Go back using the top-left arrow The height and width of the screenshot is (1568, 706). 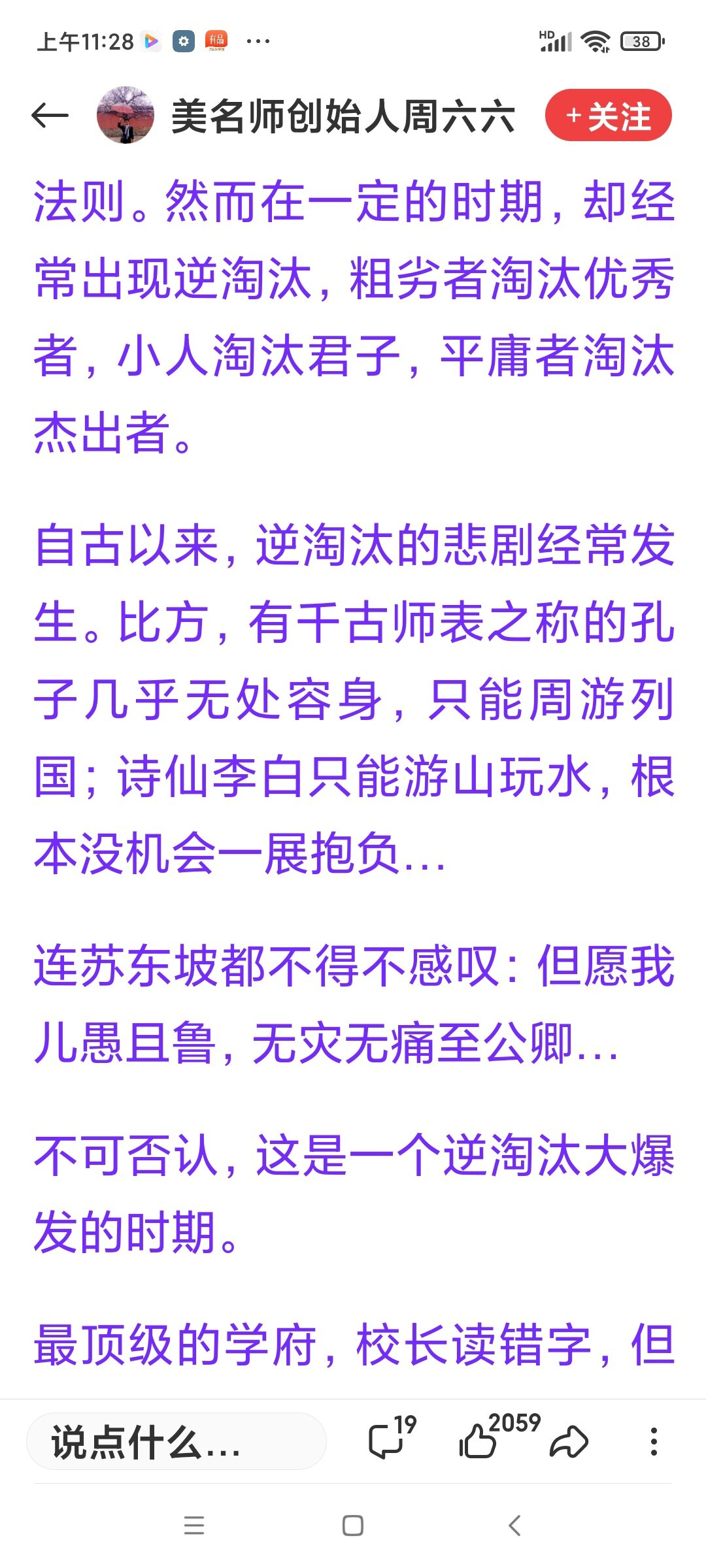click(50, 116)
